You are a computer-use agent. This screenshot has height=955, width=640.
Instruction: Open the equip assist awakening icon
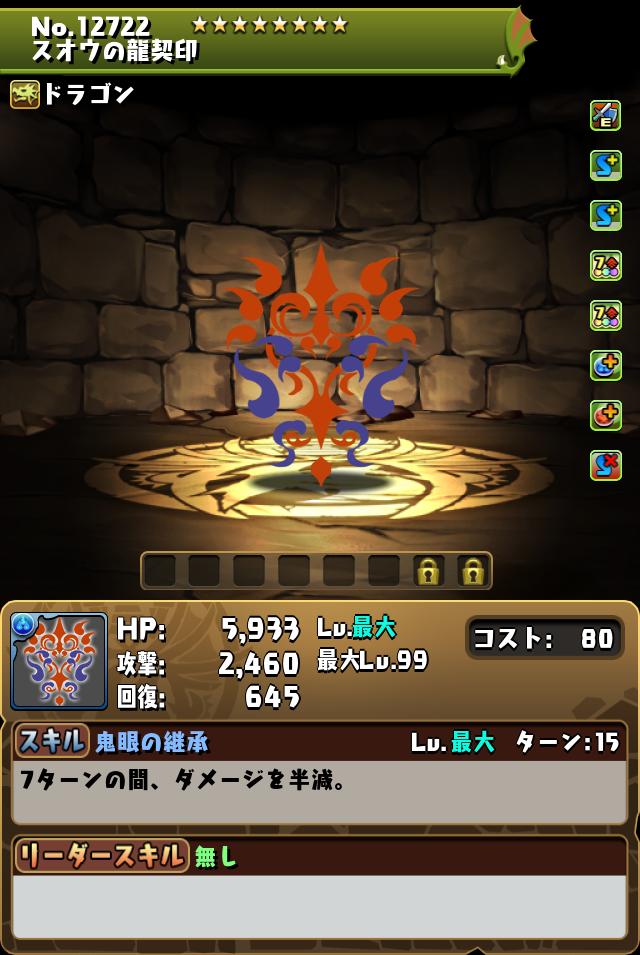click(605, 116)
